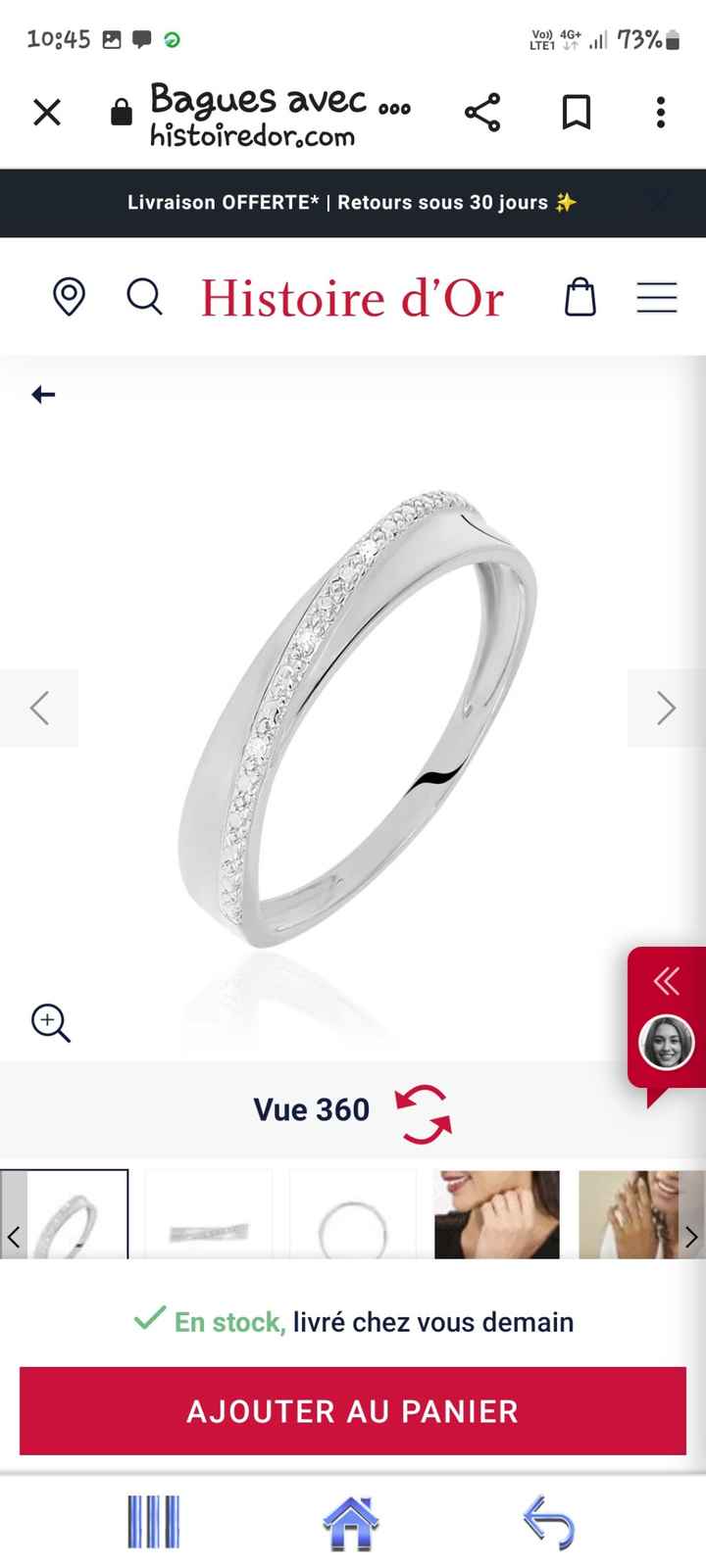Close the browser custom tab
The height and width of the screenshot is (1568, 706).
(46, 113)
